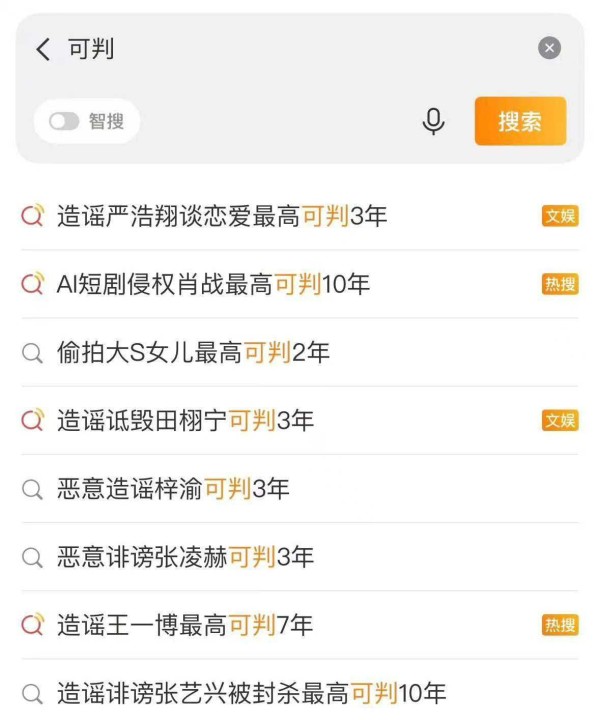Open suggestion 造谣严浩翔谈恋爱最高可判3年
Viewport: 600px width, 720px height.
pyautogui.click(x=222, y=216)
